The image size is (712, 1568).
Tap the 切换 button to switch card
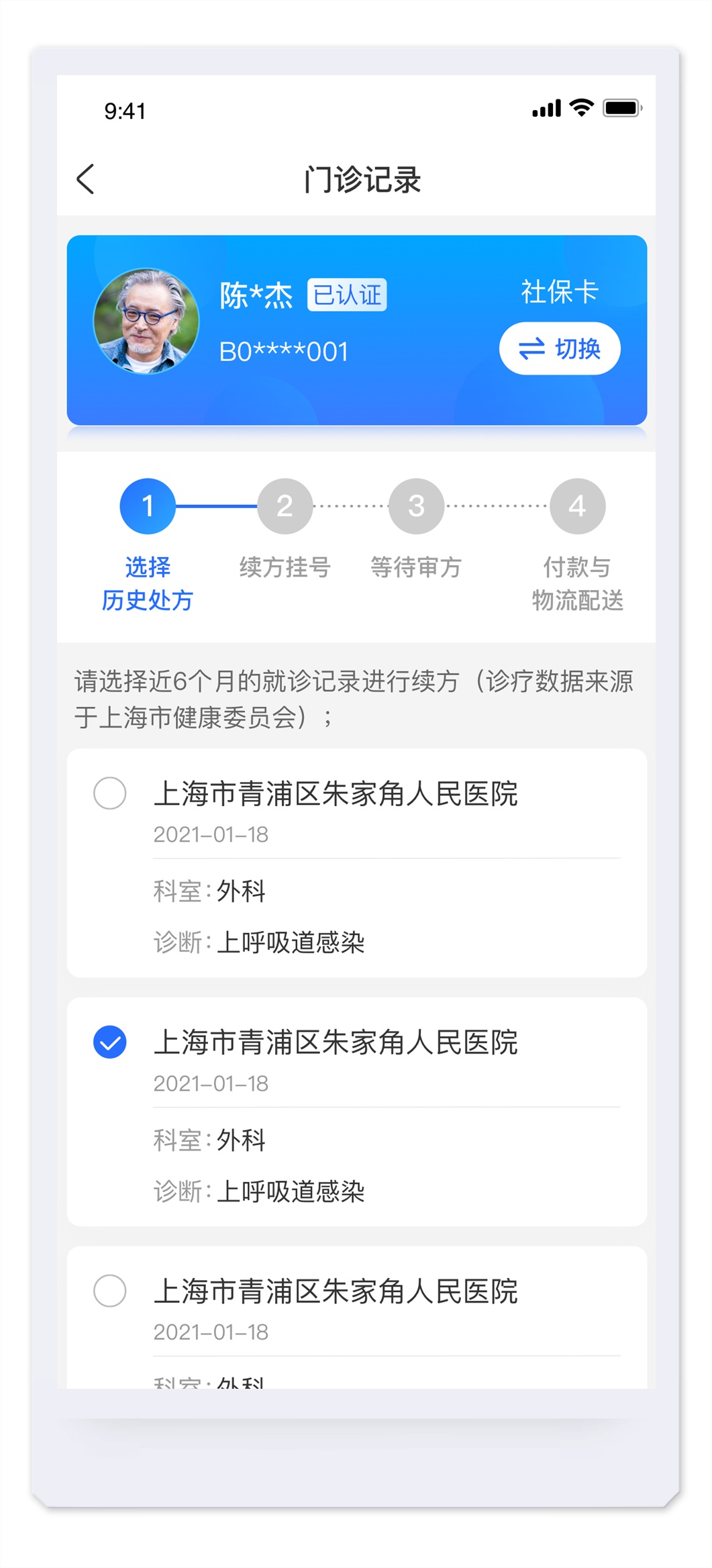tap(559, 348)
